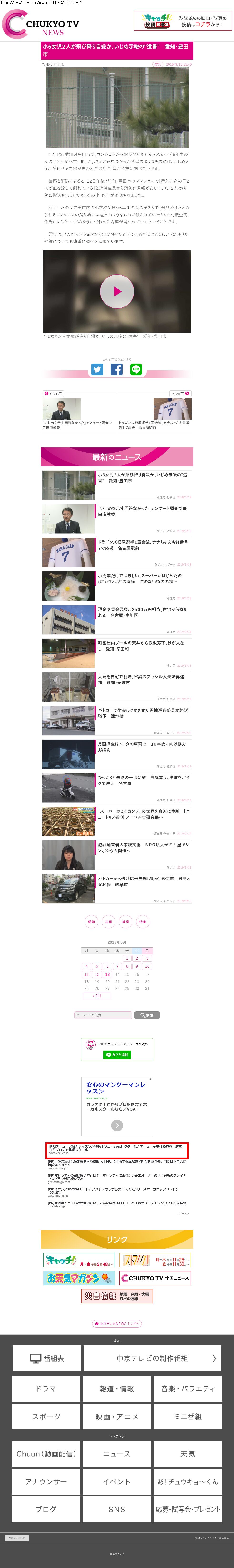This screenshot has width=234, height=1568.
Task: Add LINE friend via 友だち追加
Action: [117, 1055]
